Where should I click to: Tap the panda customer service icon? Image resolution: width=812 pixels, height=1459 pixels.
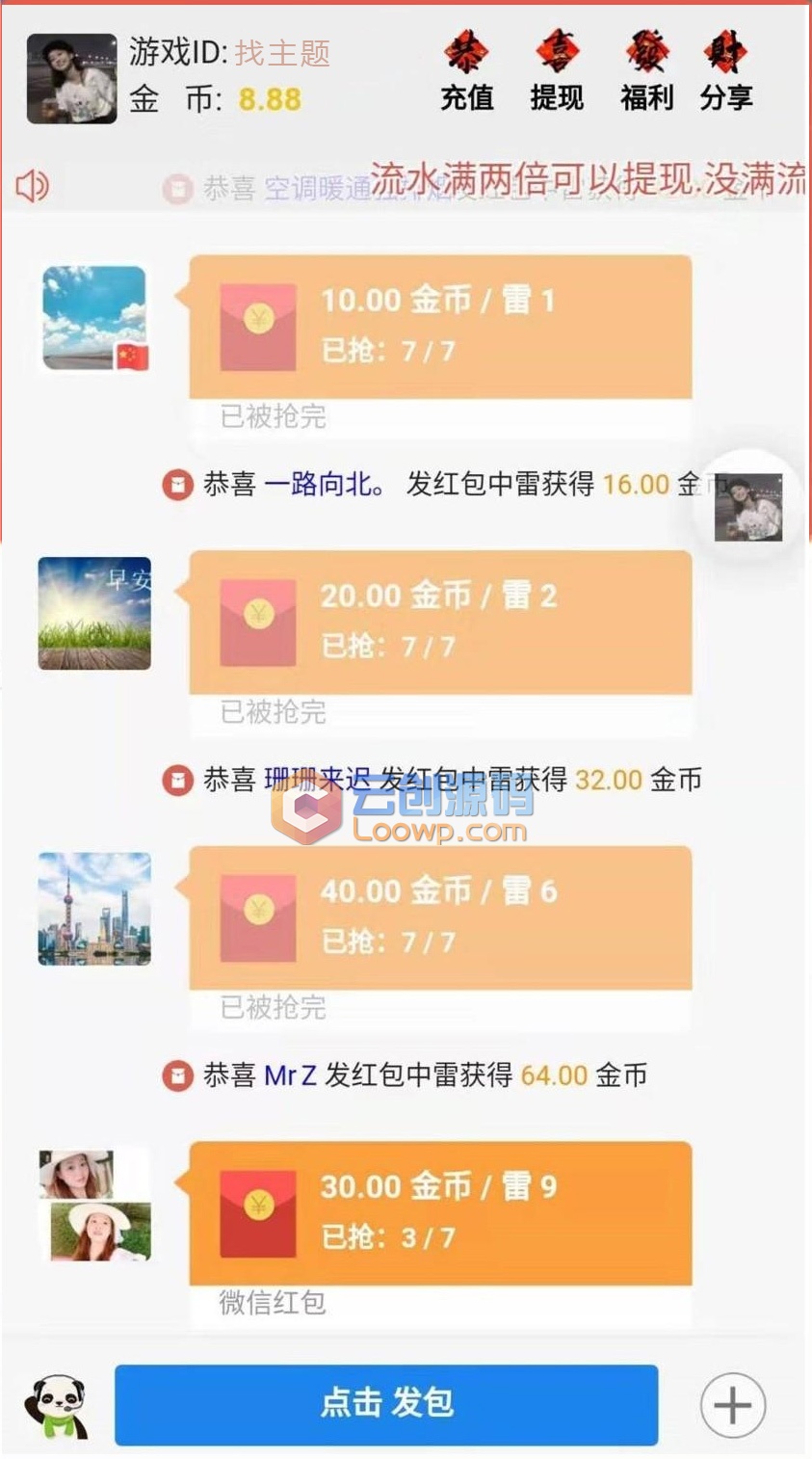(57, 1406)
